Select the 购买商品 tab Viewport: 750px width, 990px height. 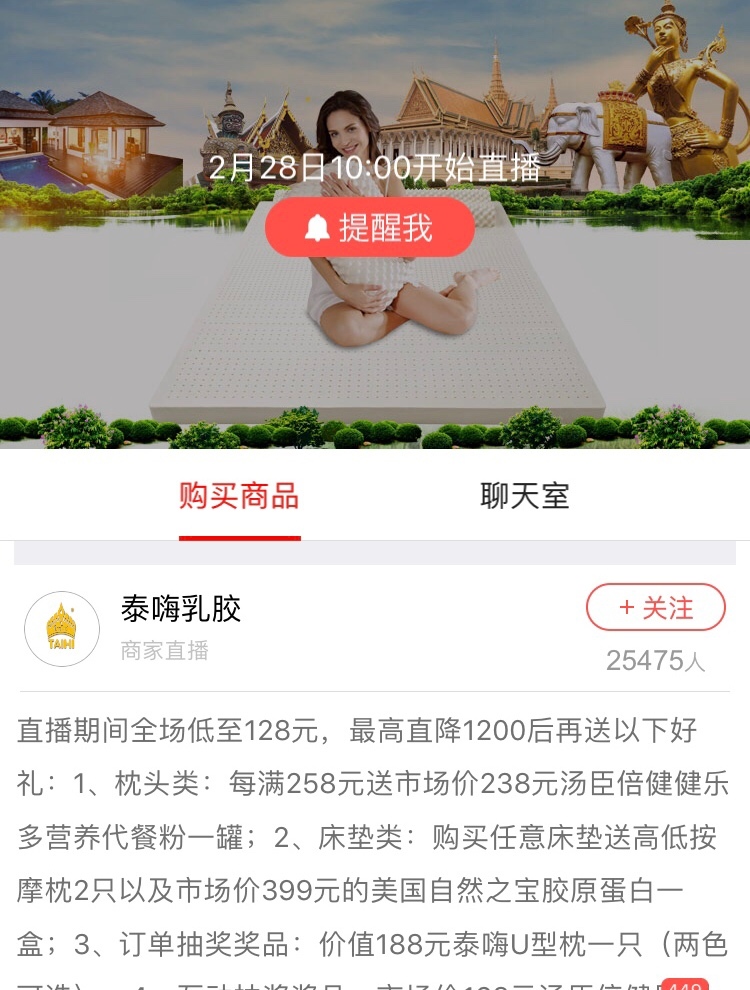click(x=239, y=496)
